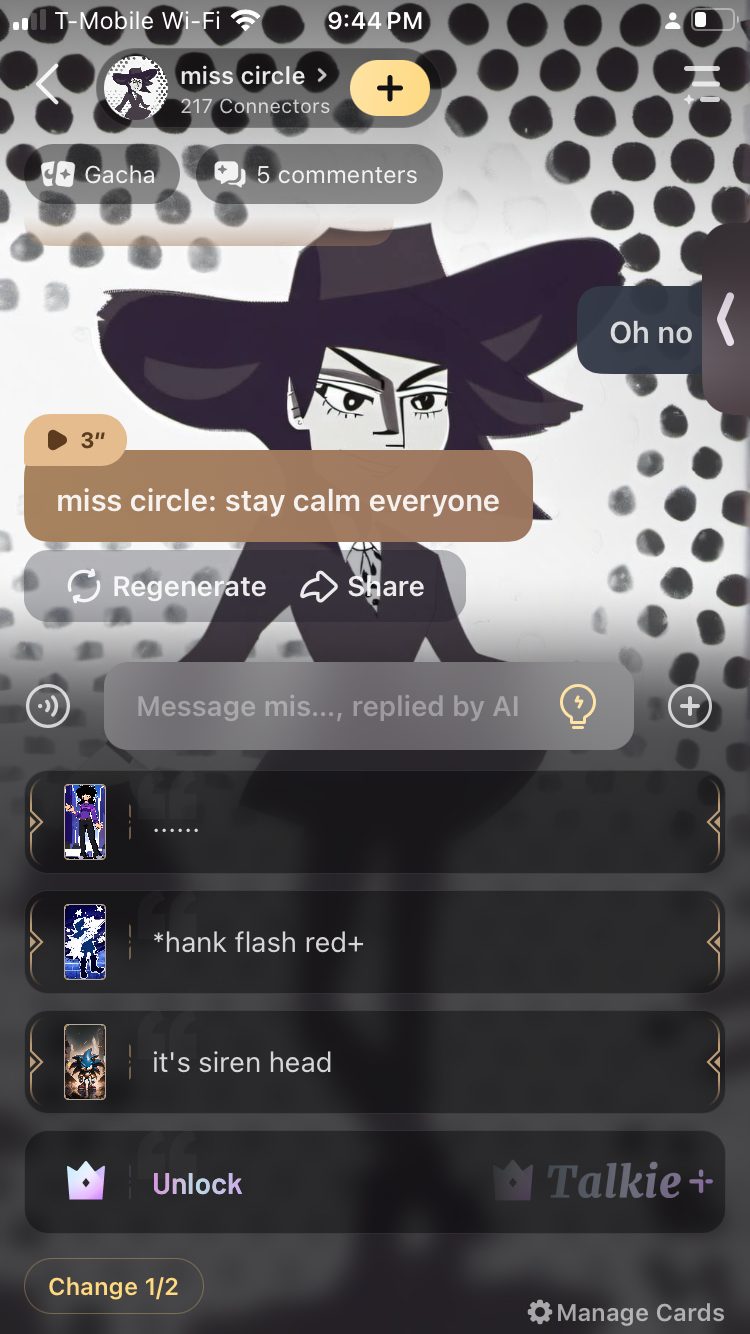Open Manage Cards
Screen dimensions: 750x1334
[x=626, y=1312]
